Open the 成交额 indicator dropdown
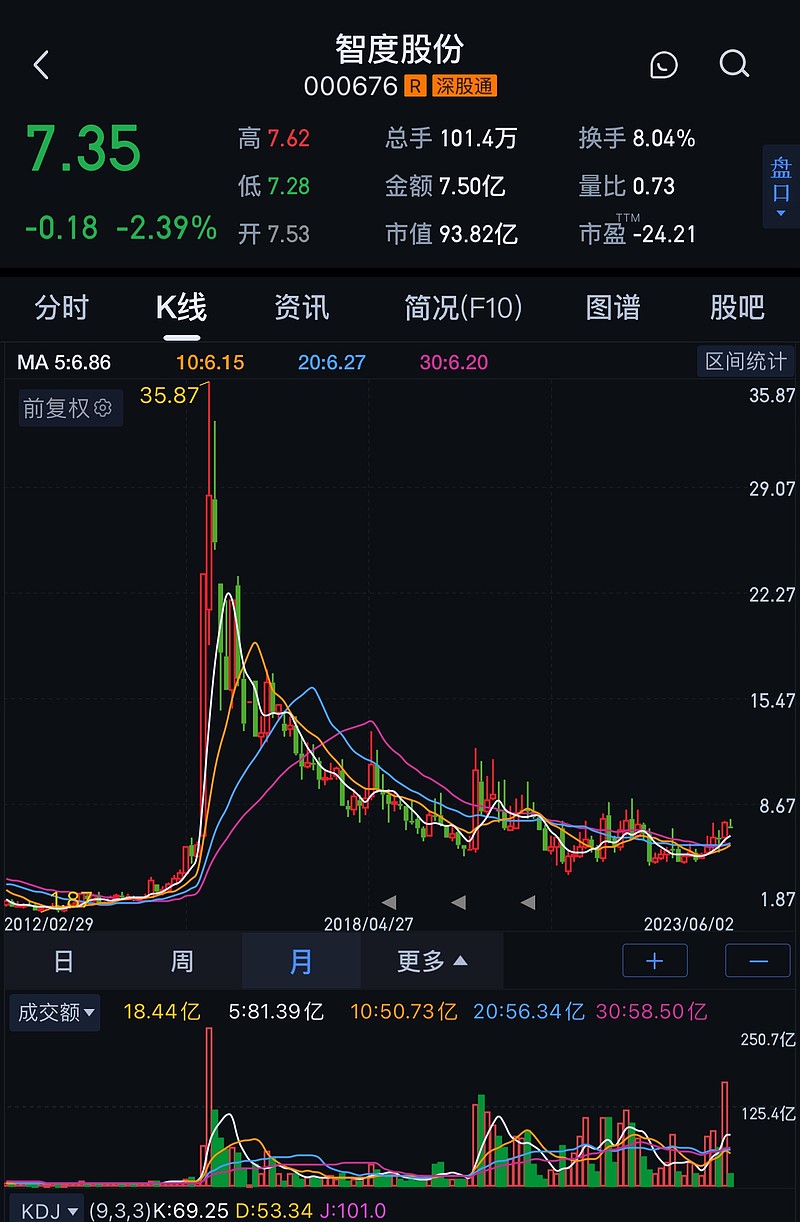 point(54,1012)
